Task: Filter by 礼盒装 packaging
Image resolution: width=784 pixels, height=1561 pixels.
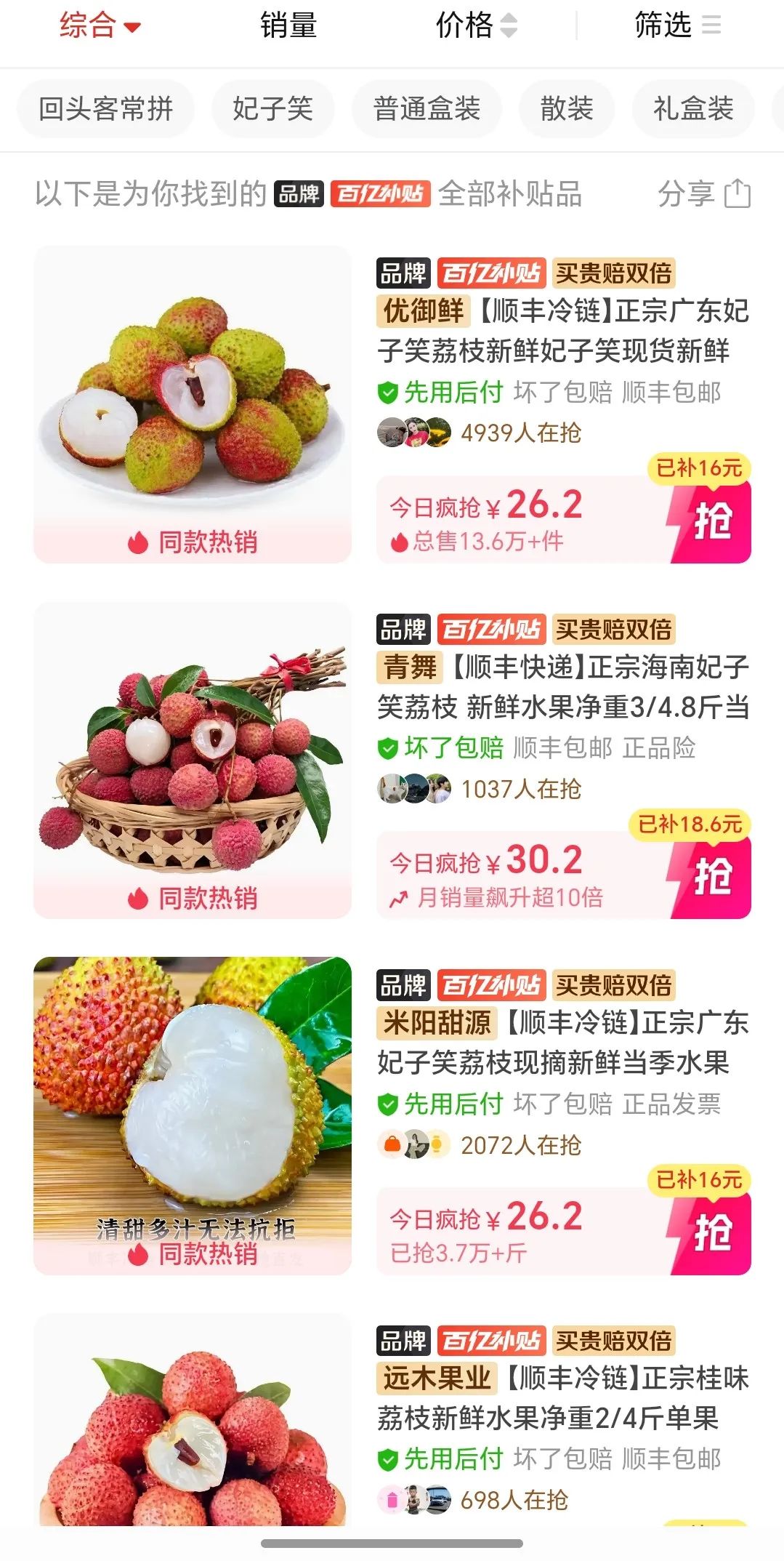Action: coord(692,109)
